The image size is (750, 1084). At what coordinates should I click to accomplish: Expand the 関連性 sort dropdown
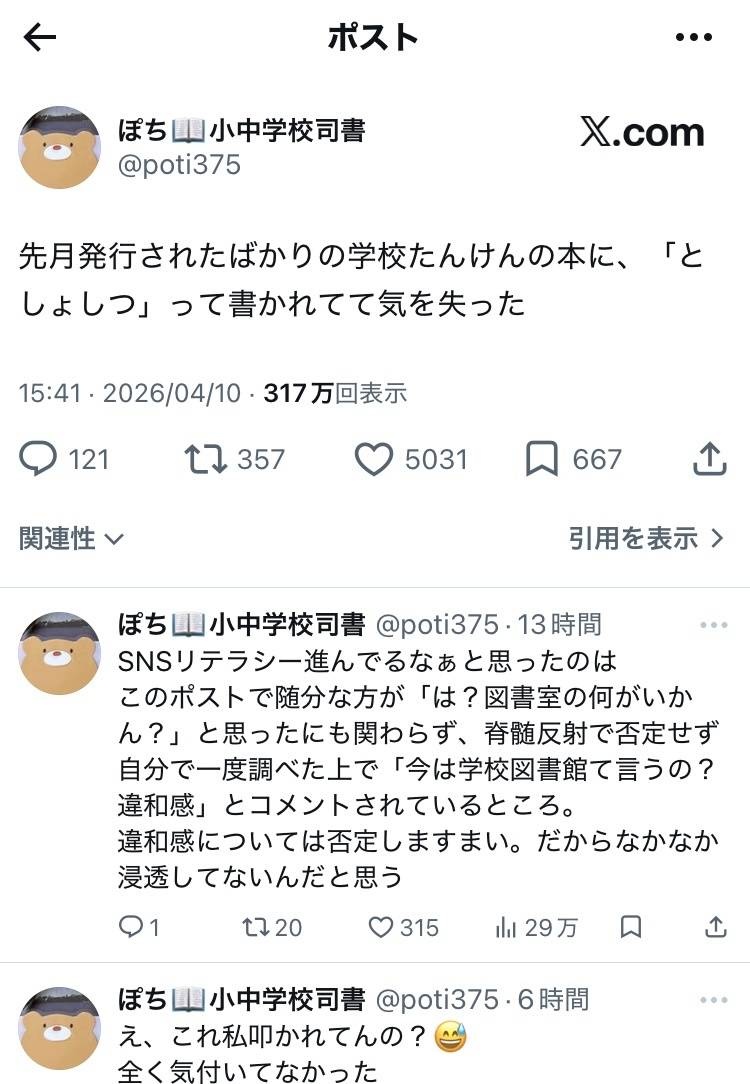point(72,538)
